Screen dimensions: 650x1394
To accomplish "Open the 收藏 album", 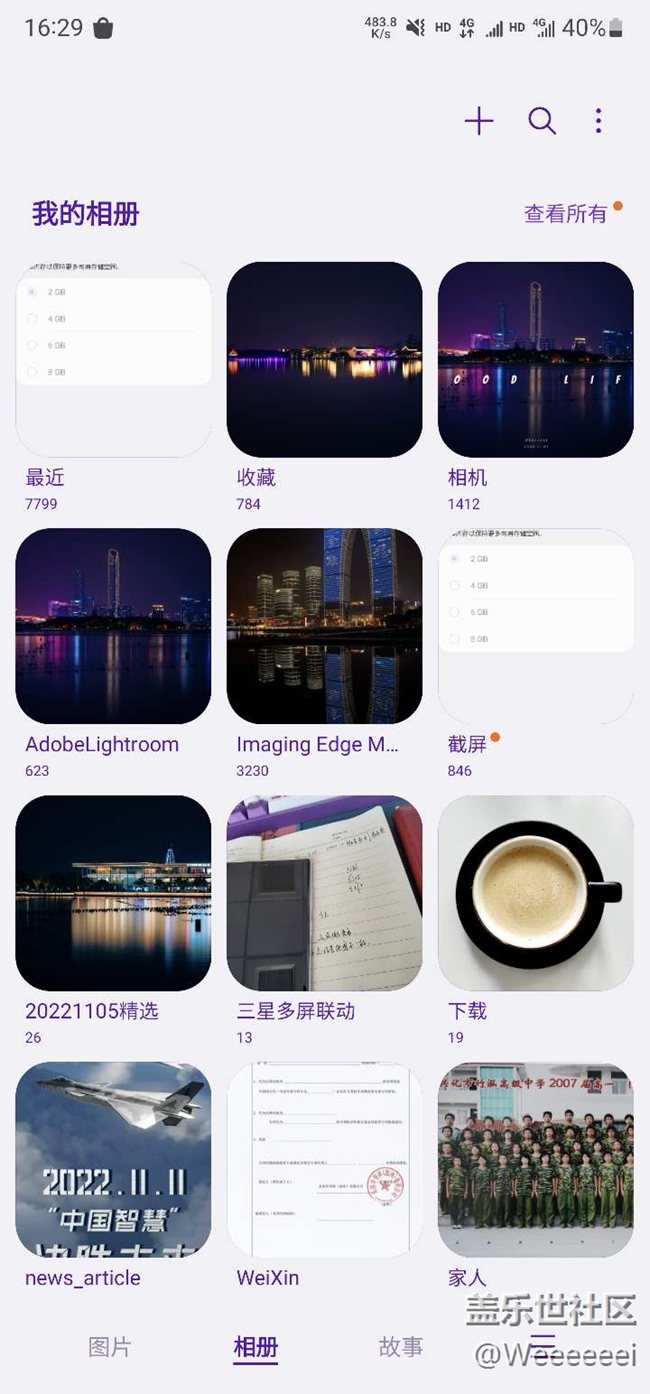I will [x=324, y=360].
